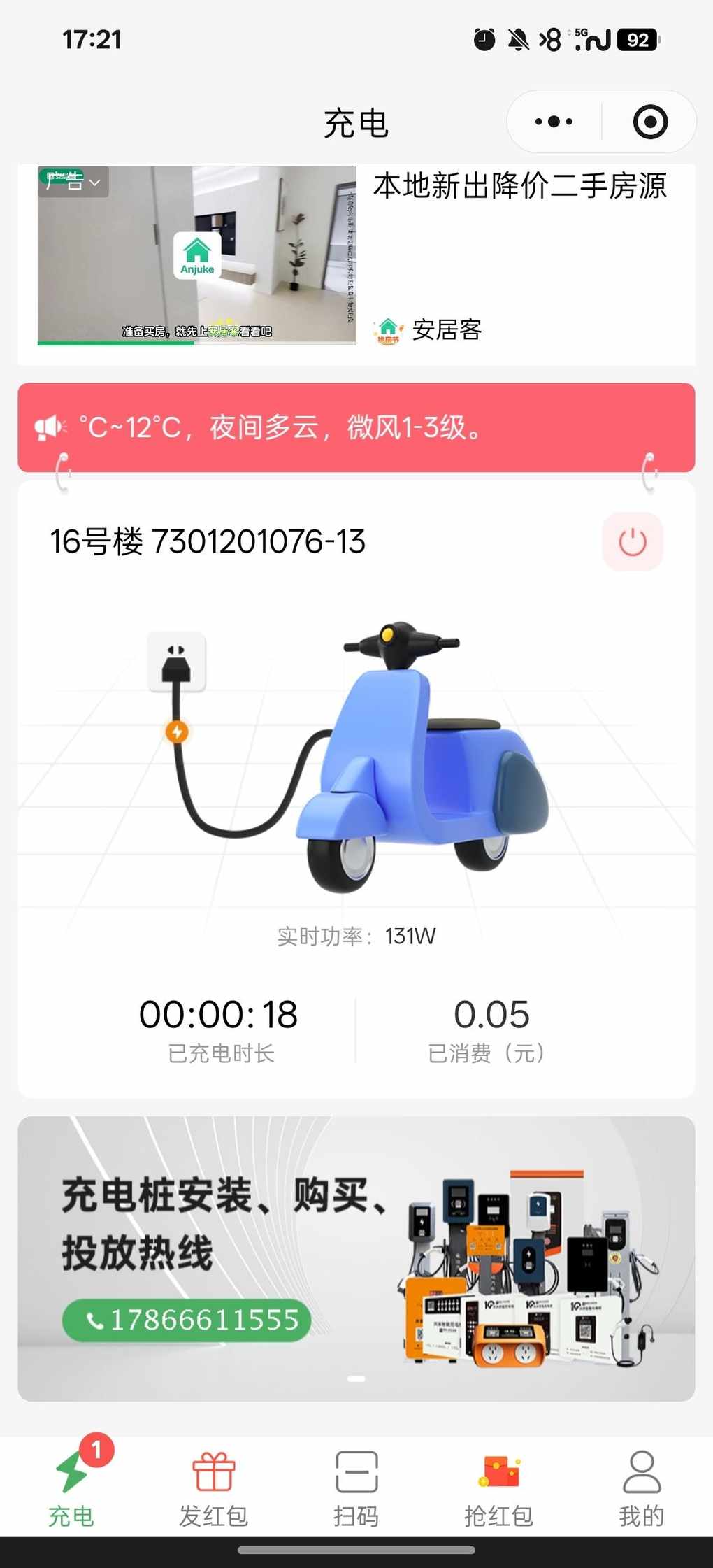Open the charging pile installation hotline banner
Screen dimensions: 713x1568
click(x=356, y=1258)
